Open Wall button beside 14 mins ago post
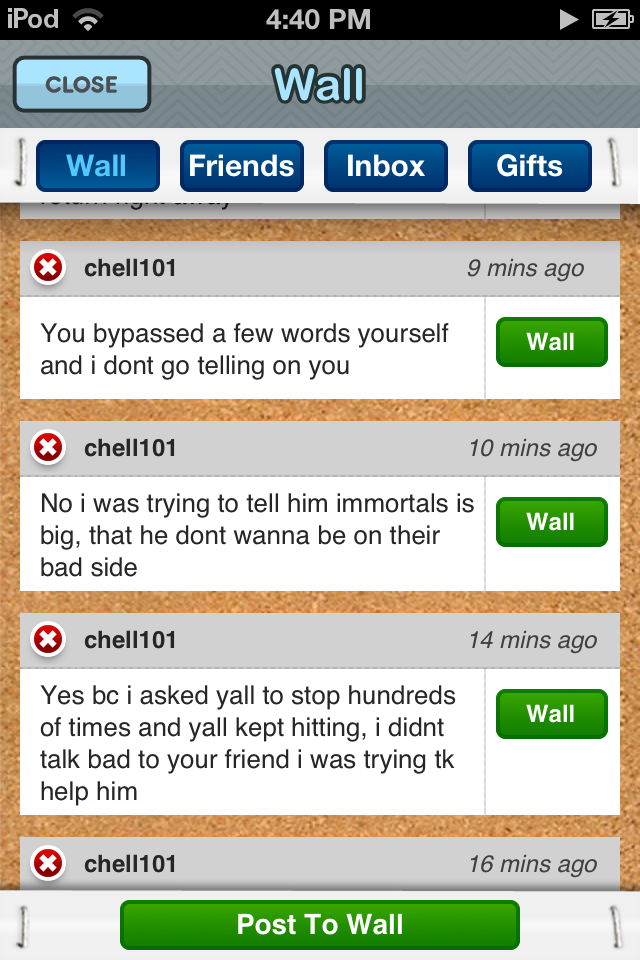The image size is (640, 960). coord(551,714)
